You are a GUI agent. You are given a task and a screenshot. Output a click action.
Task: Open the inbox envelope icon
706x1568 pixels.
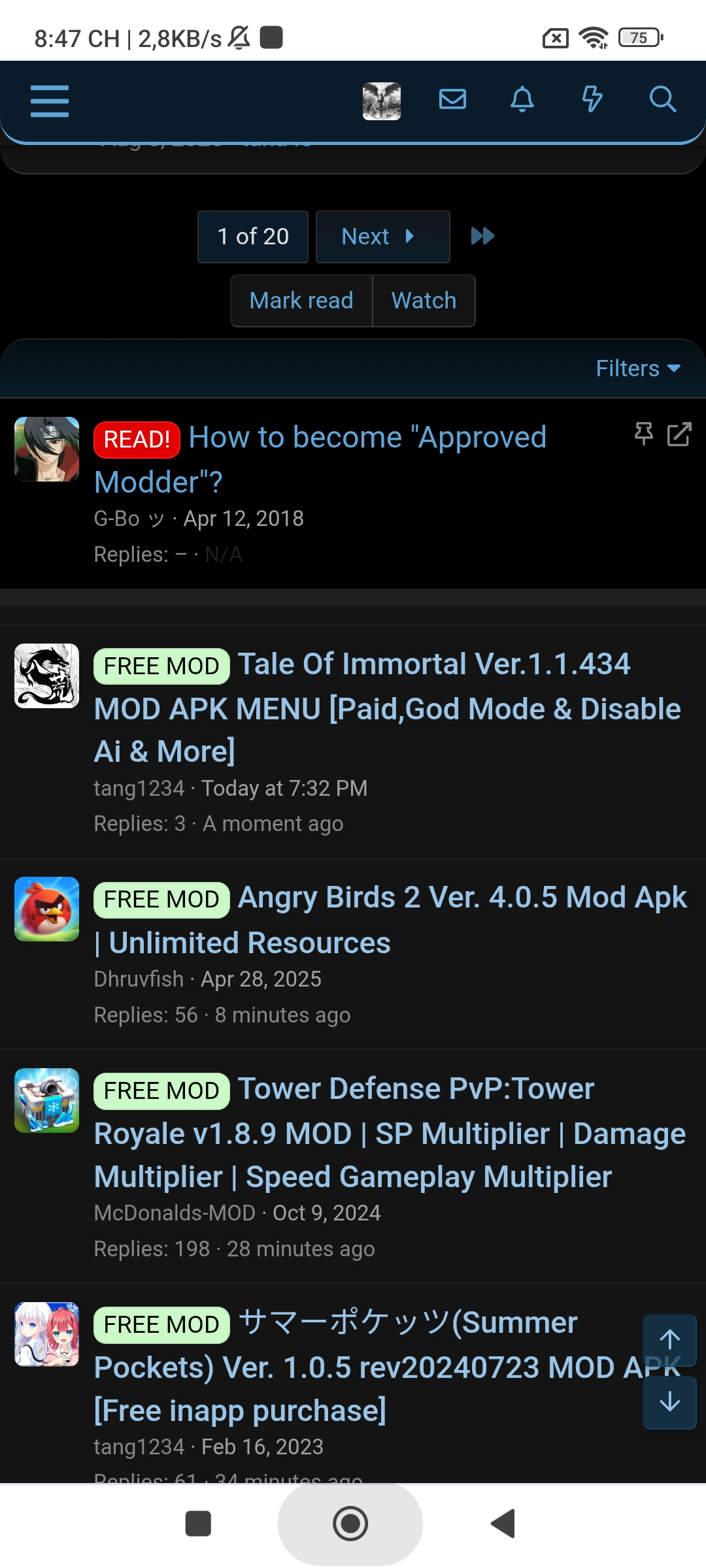pyautogui.click(x=452, y=99)
